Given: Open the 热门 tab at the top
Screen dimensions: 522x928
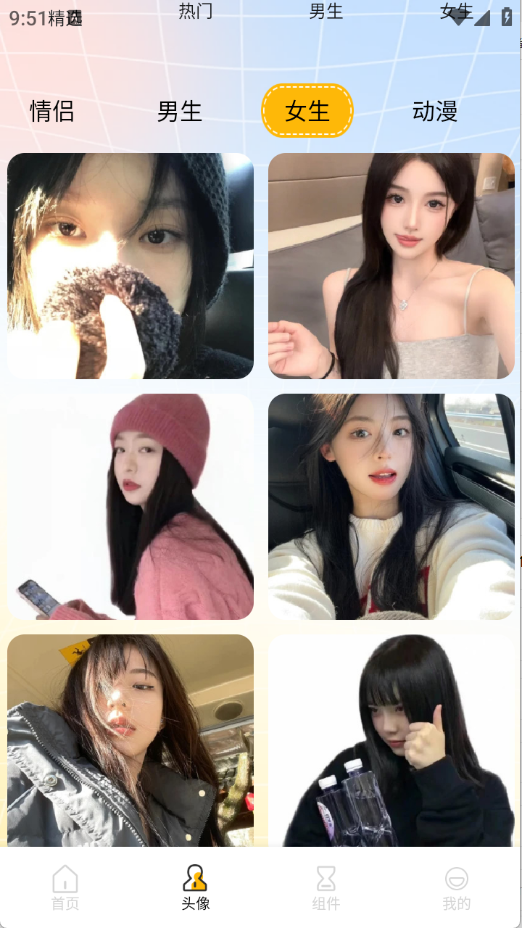Looking at the screenshot, I should 195,11.
